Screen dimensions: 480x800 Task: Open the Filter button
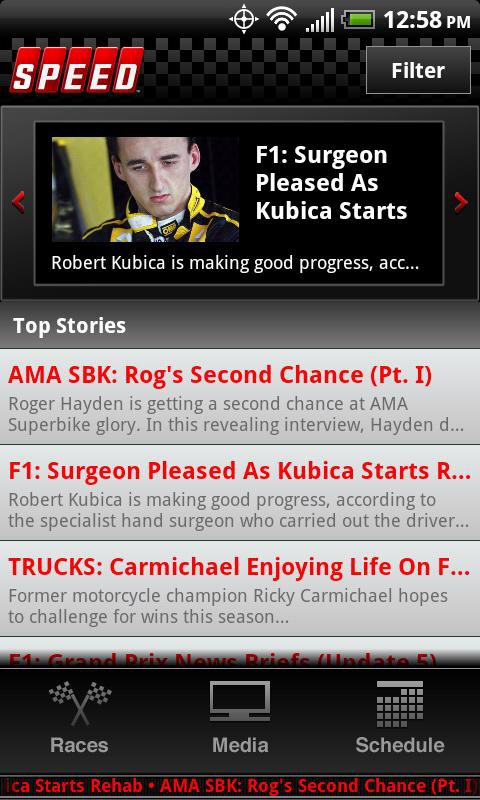coord(418,70)
